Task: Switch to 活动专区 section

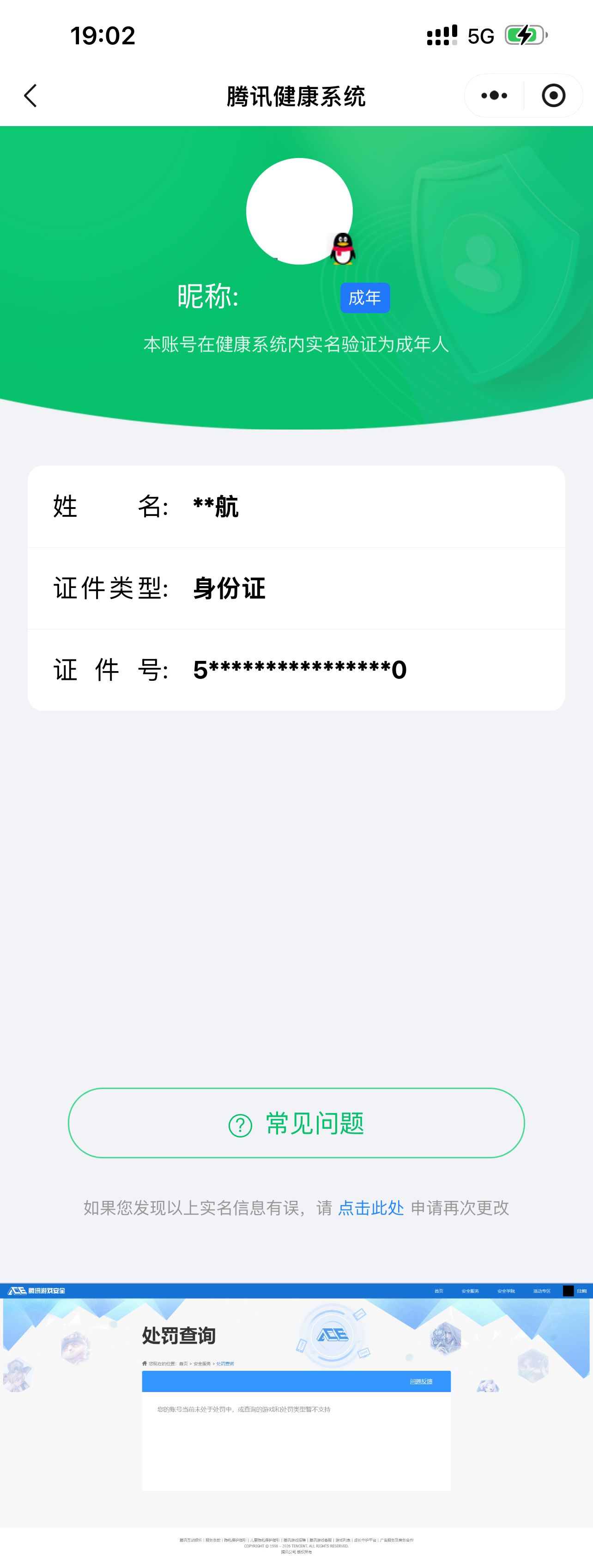Action: (x=543, y=1290)
